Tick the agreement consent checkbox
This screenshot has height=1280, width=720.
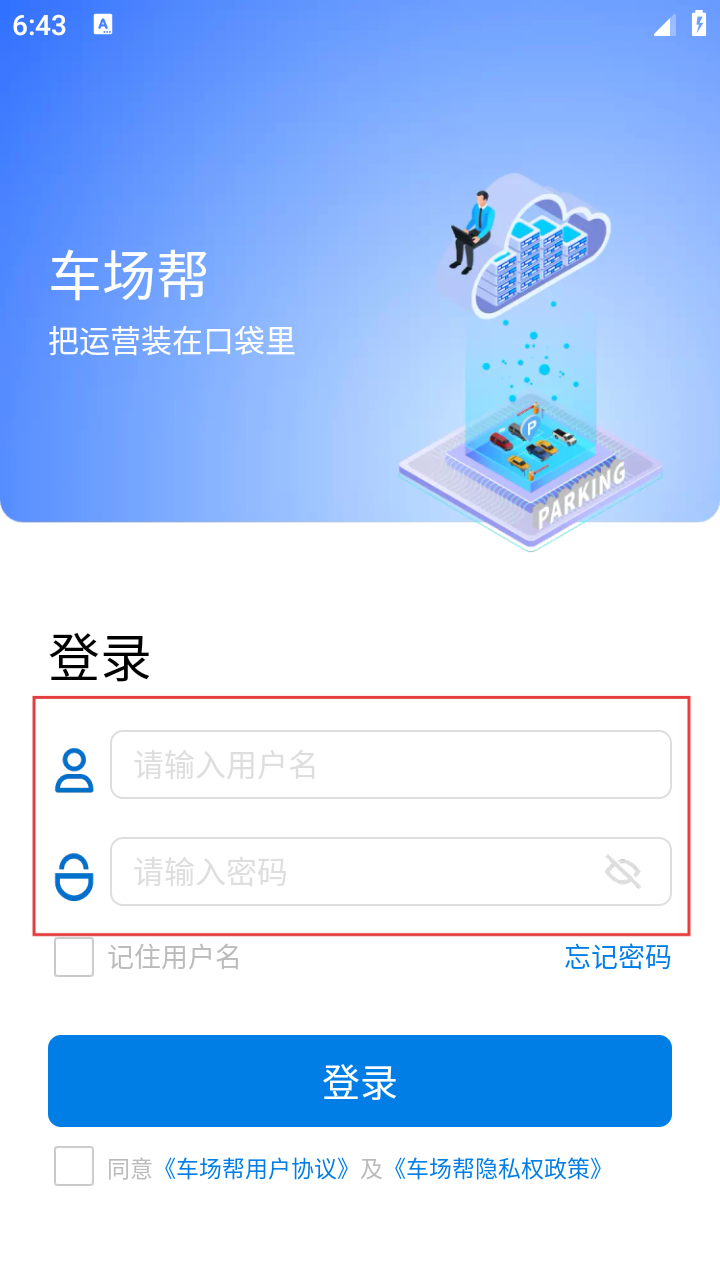[x=74, y=1167]
